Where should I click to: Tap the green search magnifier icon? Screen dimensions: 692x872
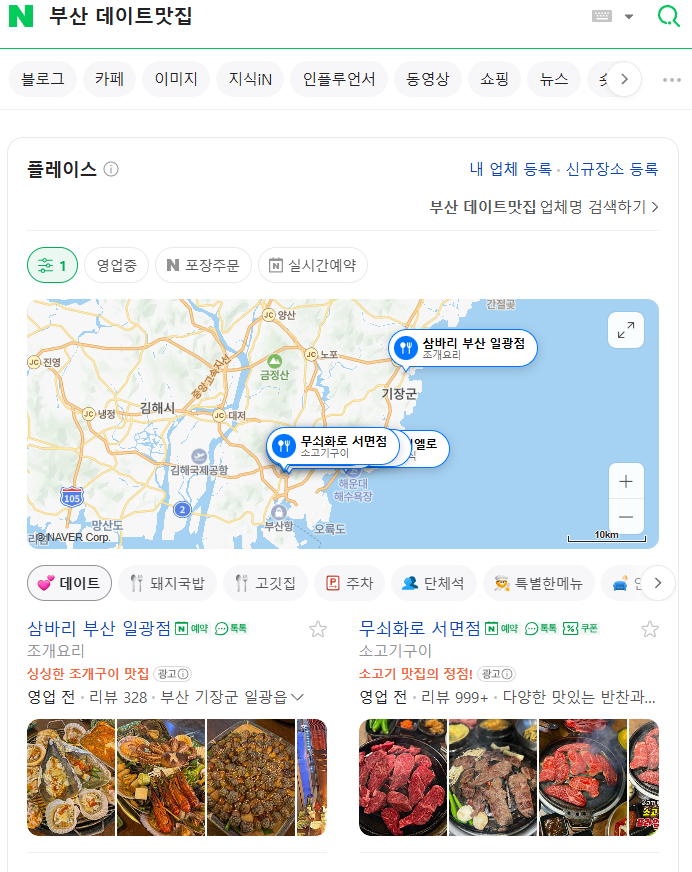(x=668, y=16)
